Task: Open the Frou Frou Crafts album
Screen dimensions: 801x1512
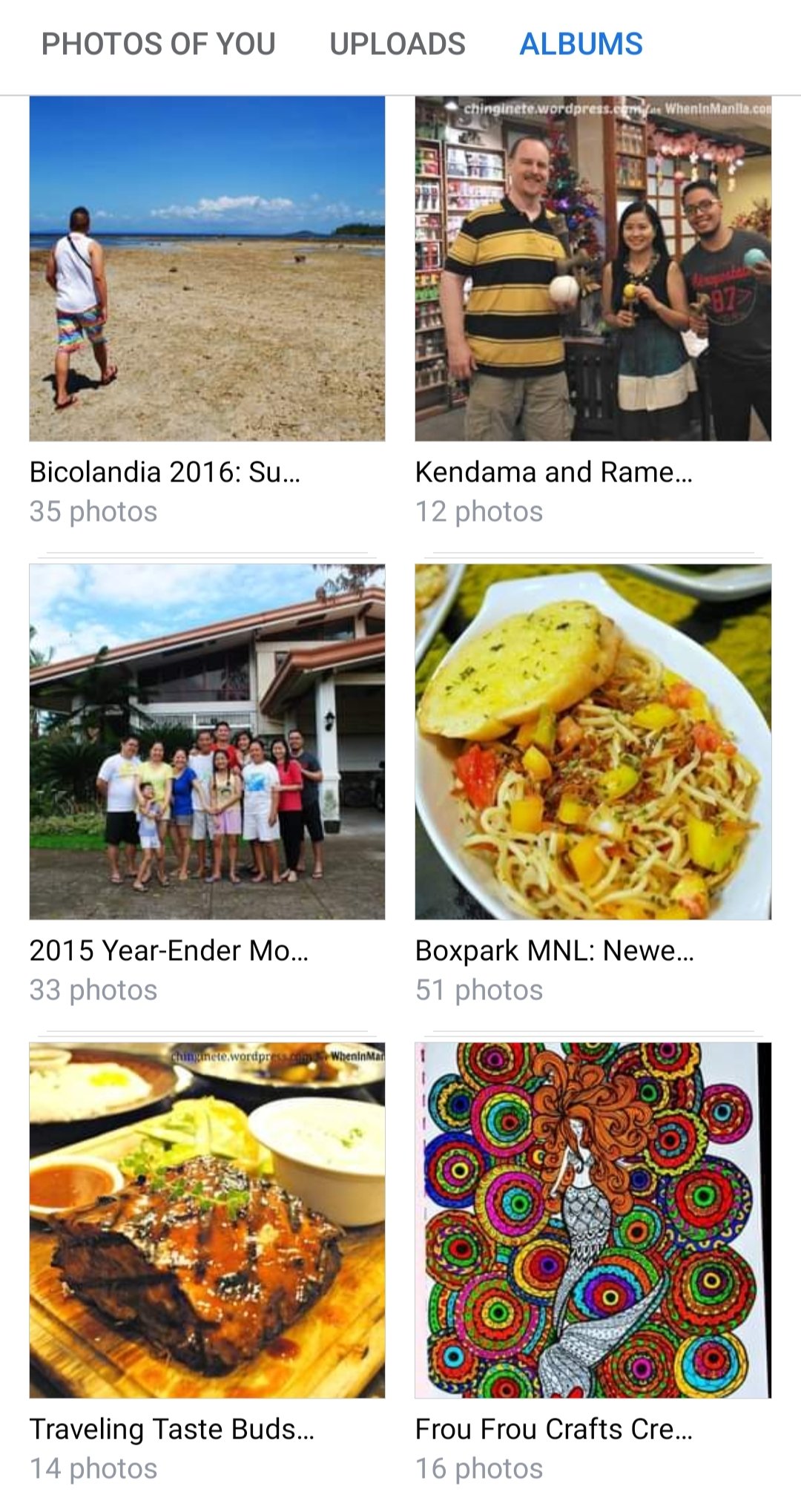Action: tap(593, 1220)
